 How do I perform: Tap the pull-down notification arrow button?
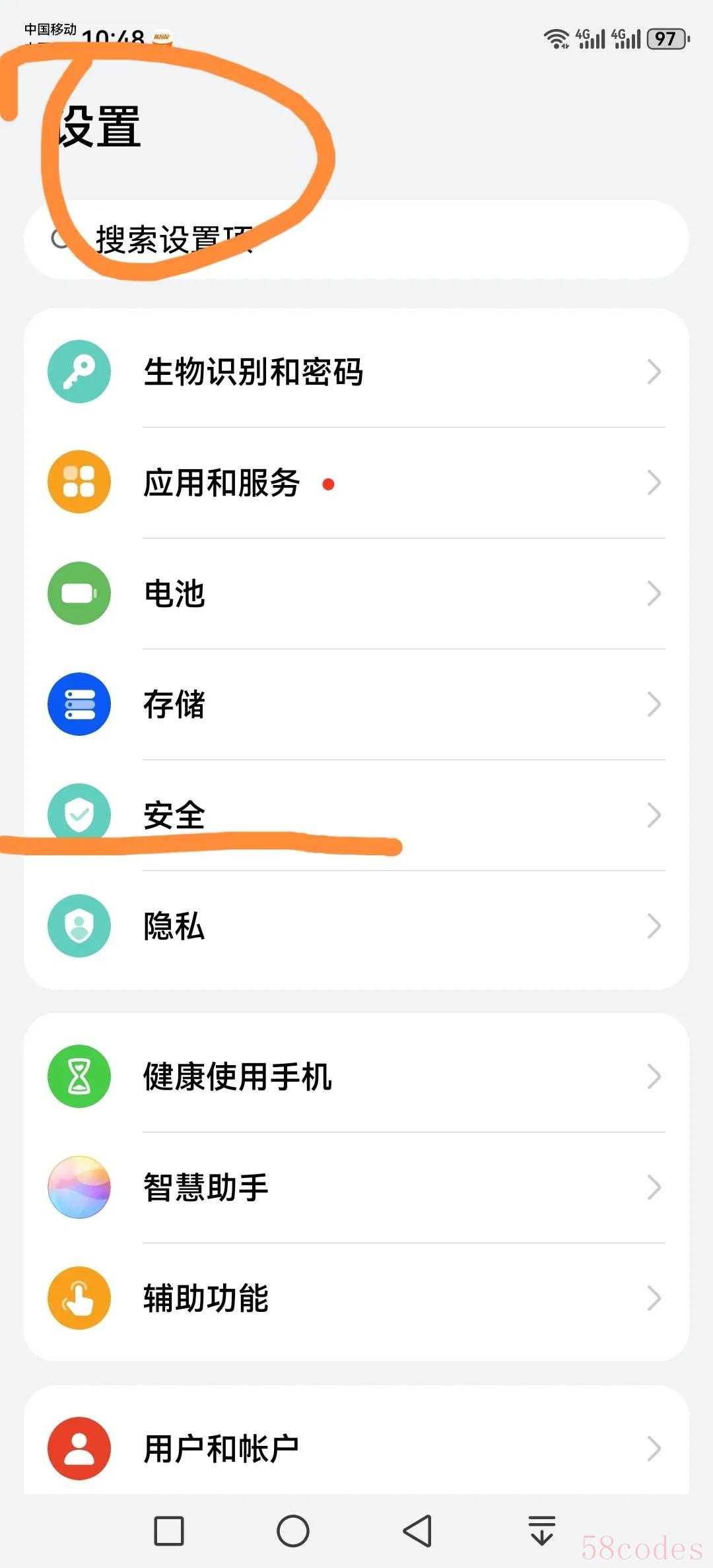pyautogui.click(x=541, y=1530)
